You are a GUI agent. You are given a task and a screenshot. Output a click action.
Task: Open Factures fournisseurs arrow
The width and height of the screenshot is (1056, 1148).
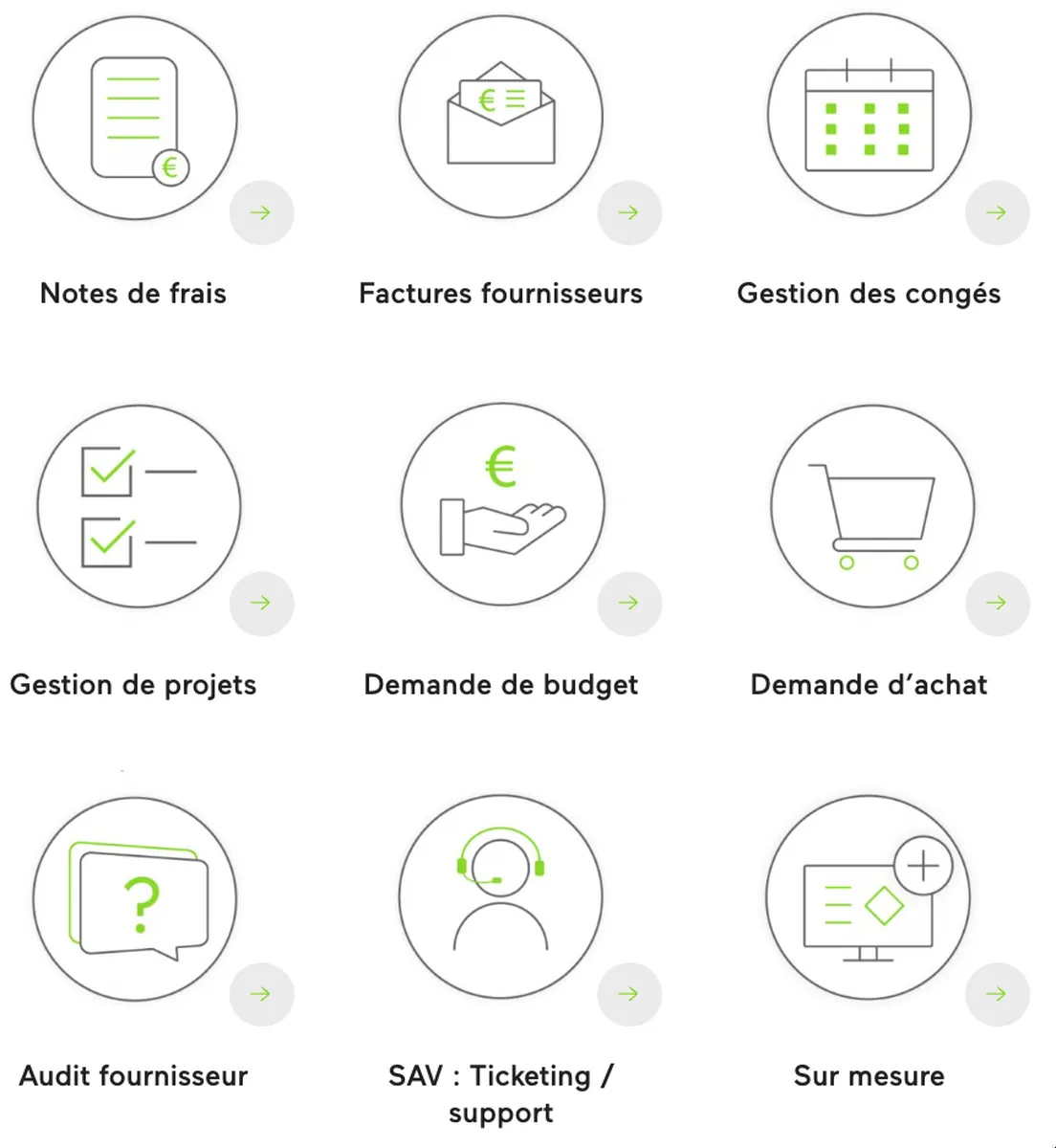point(628,212)
